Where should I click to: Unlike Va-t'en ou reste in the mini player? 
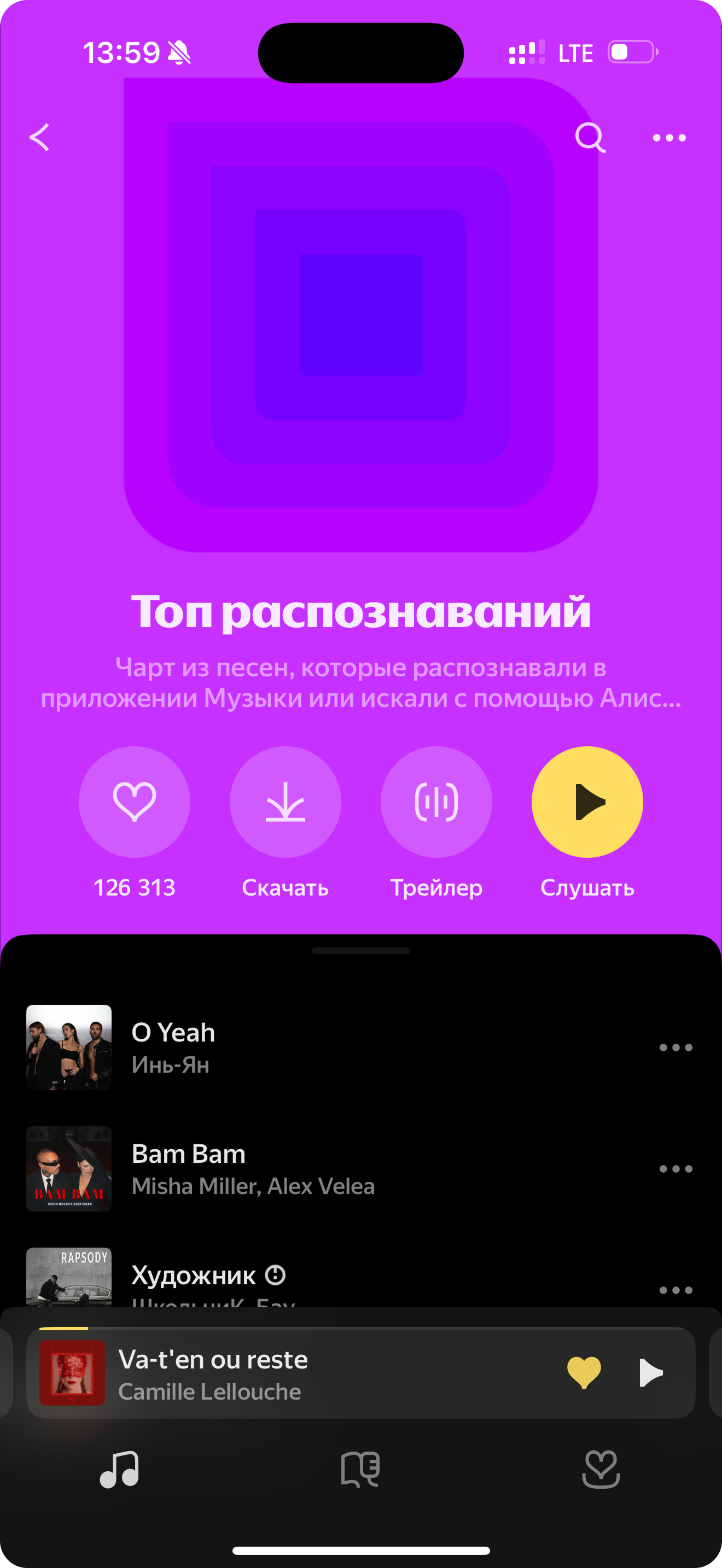click(x=584, y=1373)
